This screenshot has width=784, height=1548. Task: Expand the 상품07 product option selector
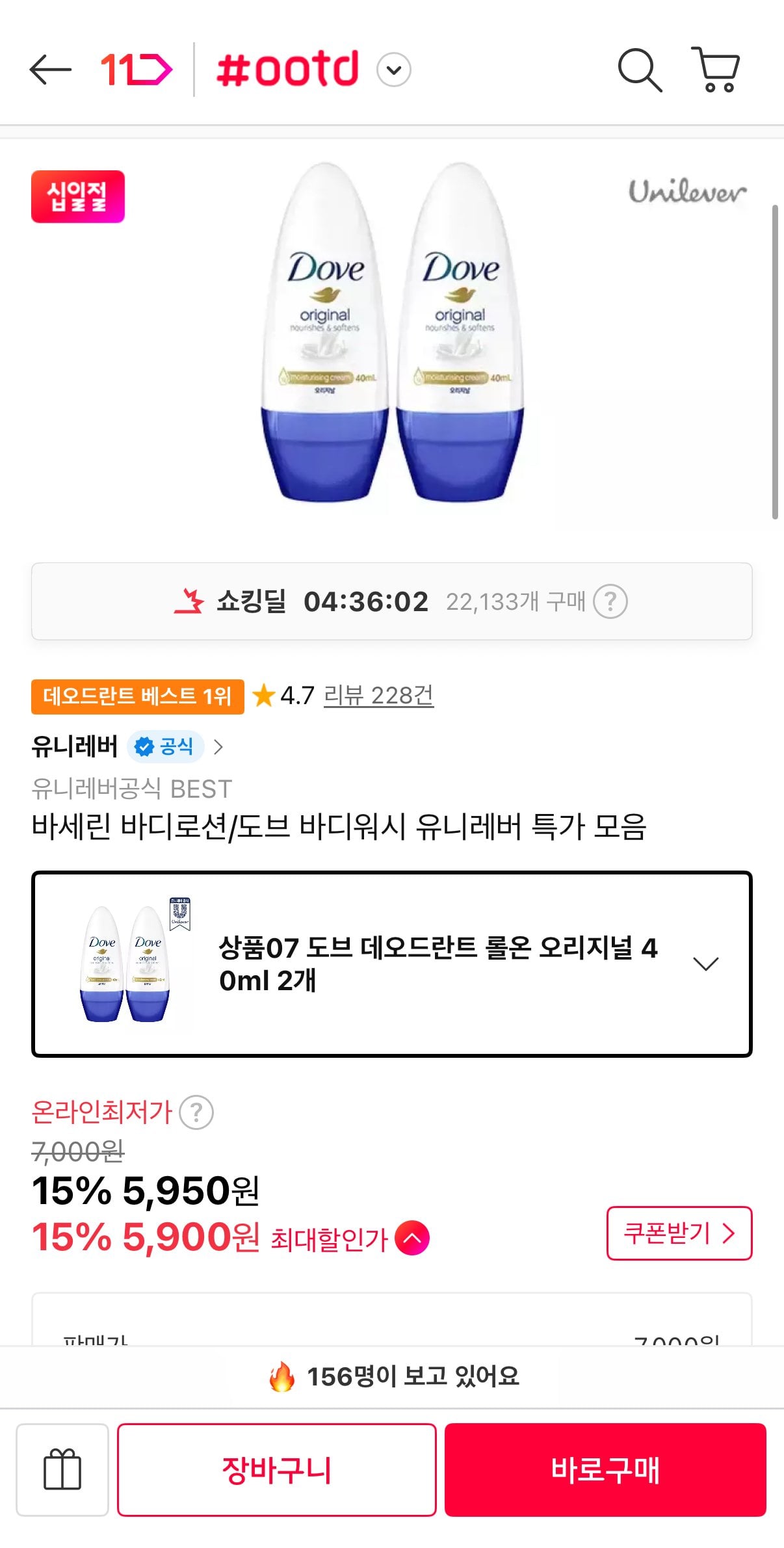coord(392,964)
